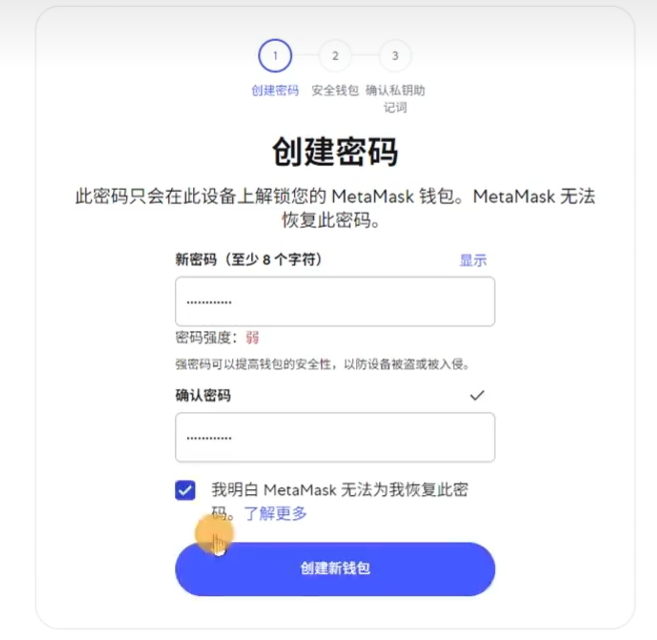Focus the 新密码 input field
Screen dimensions: 657x640
335,302
